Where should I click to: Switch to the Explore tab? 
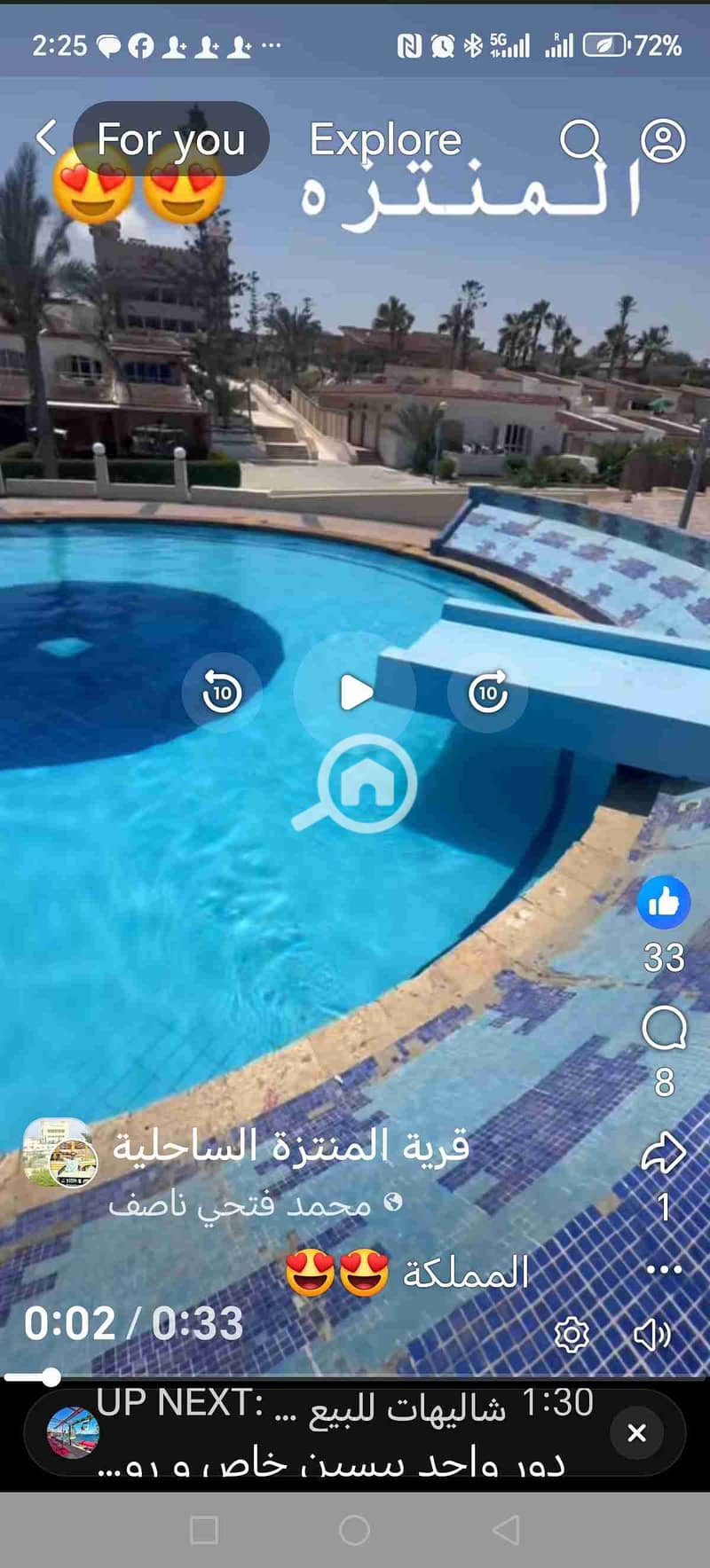click(384, 139)
